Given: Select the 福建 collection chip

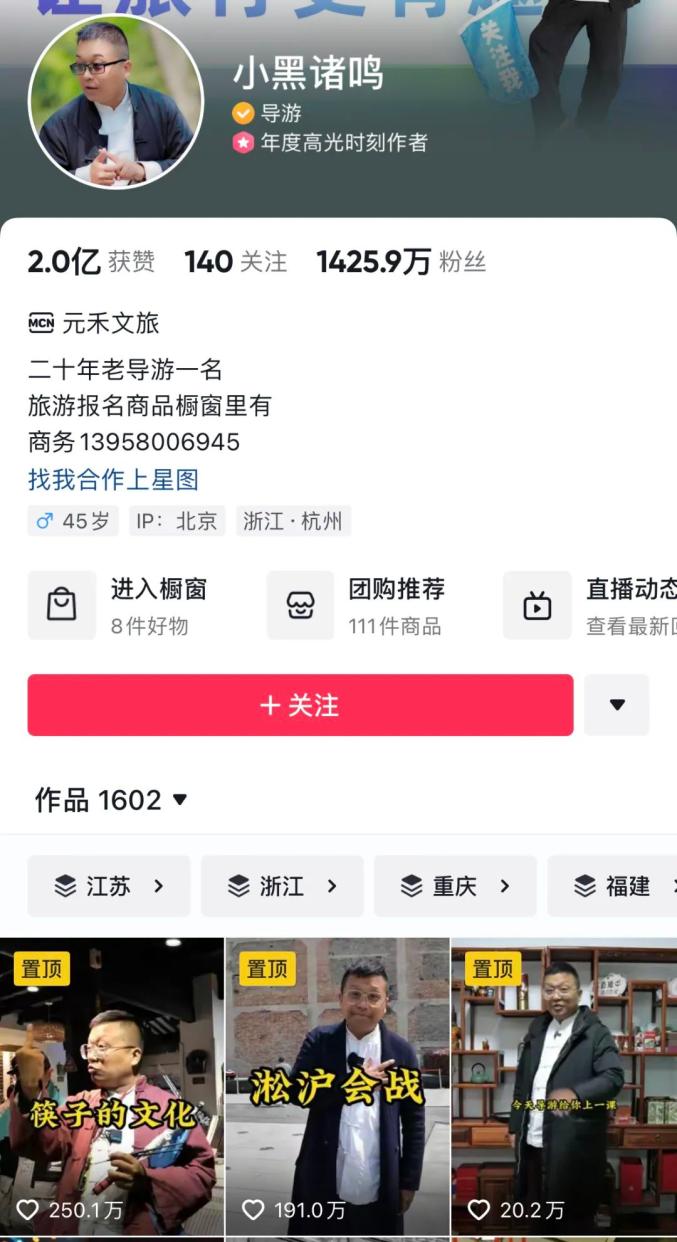Looking at the screenshot, I should pos(612,886).
